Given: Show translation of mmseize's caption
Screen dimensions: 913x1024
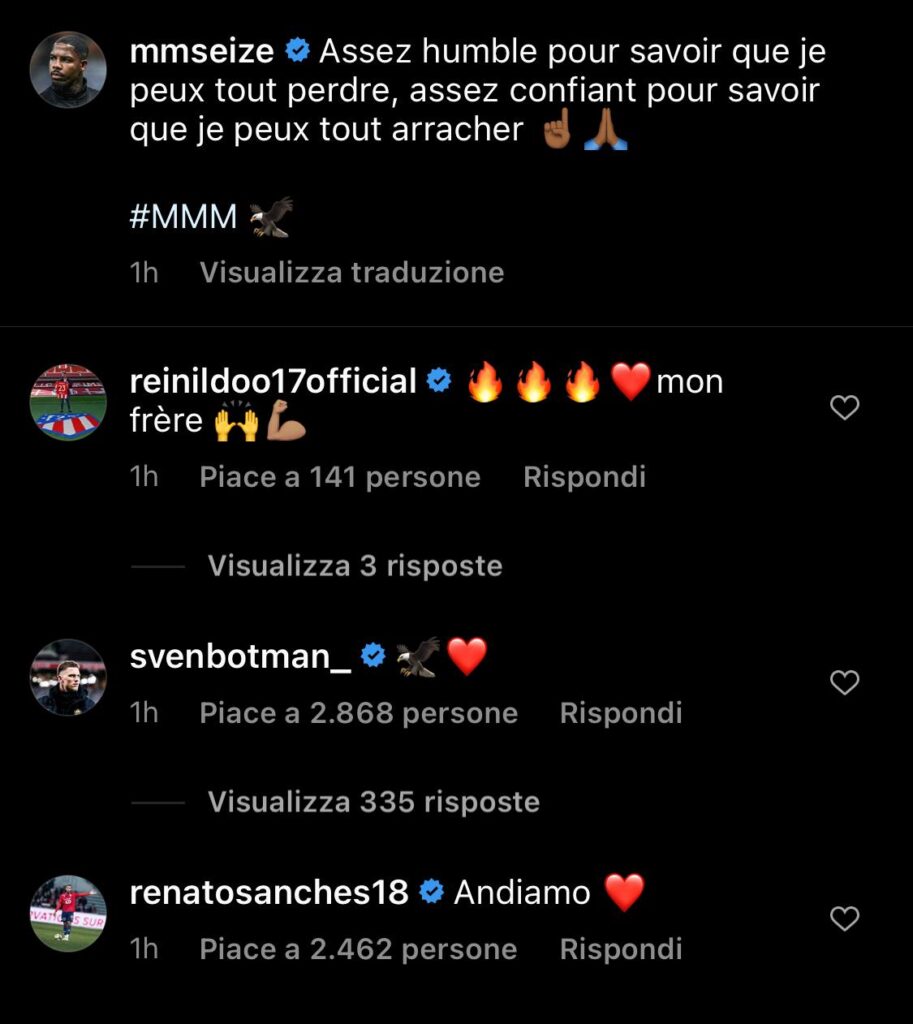Looking at the screenshot, I should click(351, 272).
